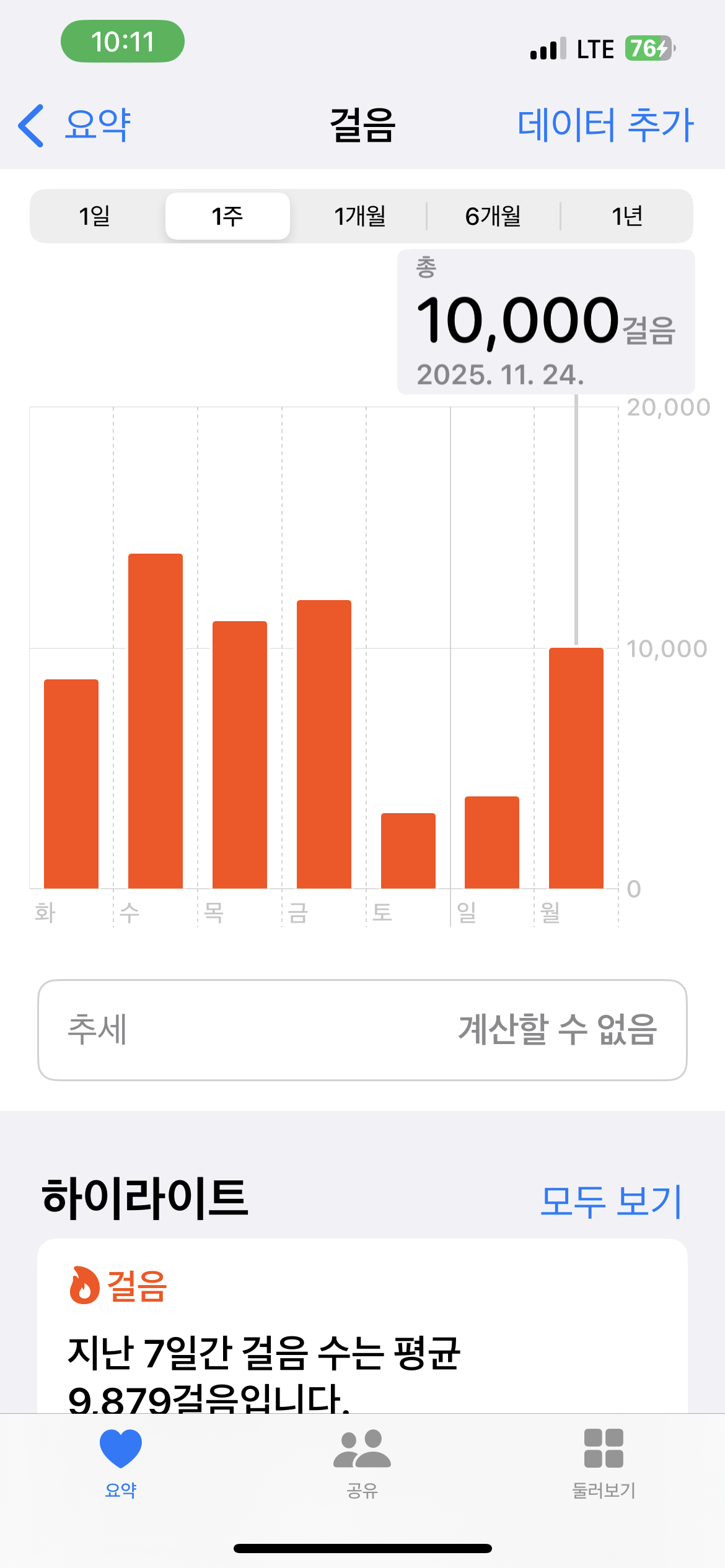Image resolution: width=725 pixels, height=1568 pixels.
Task: Tap 데이터 추가 to add data
Action: tap(605, 126)
